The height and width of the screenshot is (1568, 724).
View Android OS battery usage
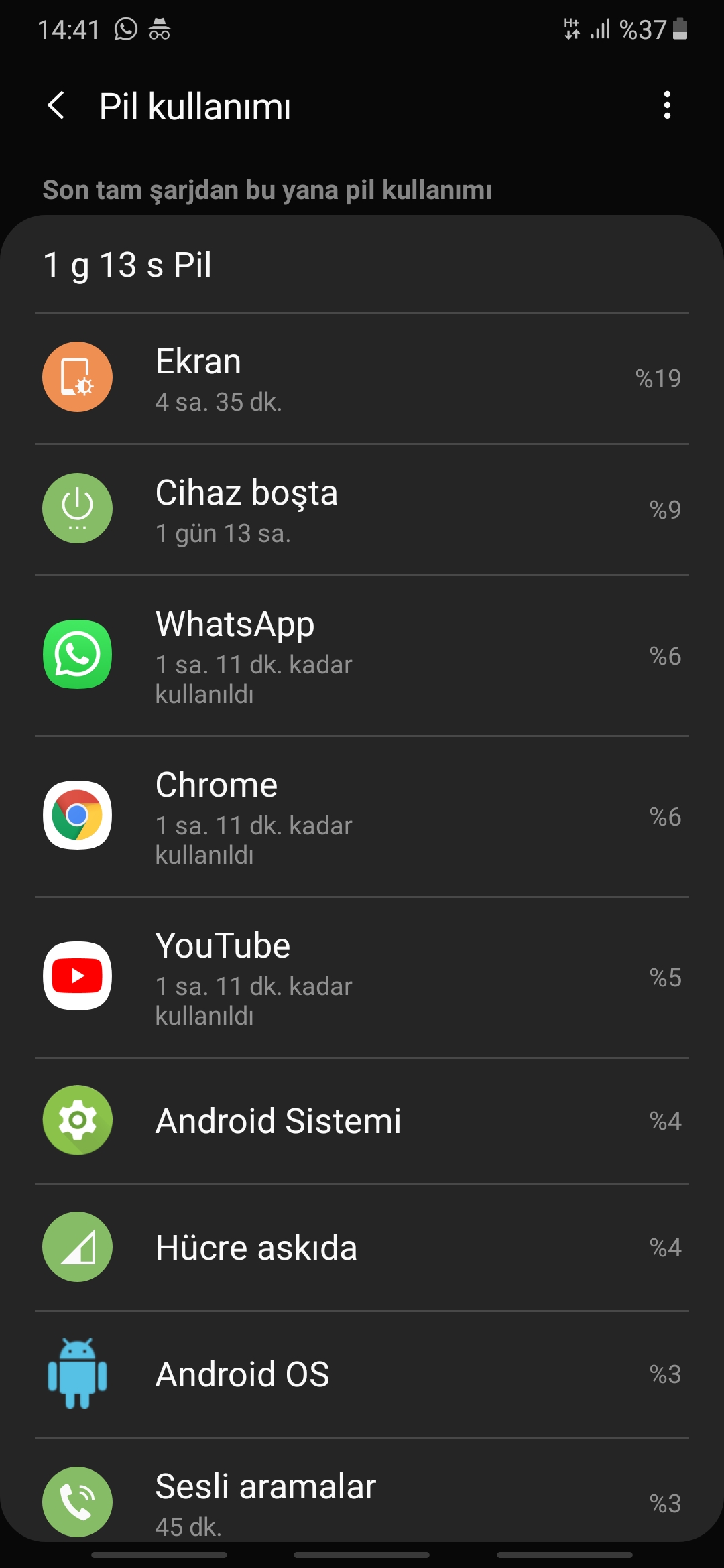tap(362, 1374)
